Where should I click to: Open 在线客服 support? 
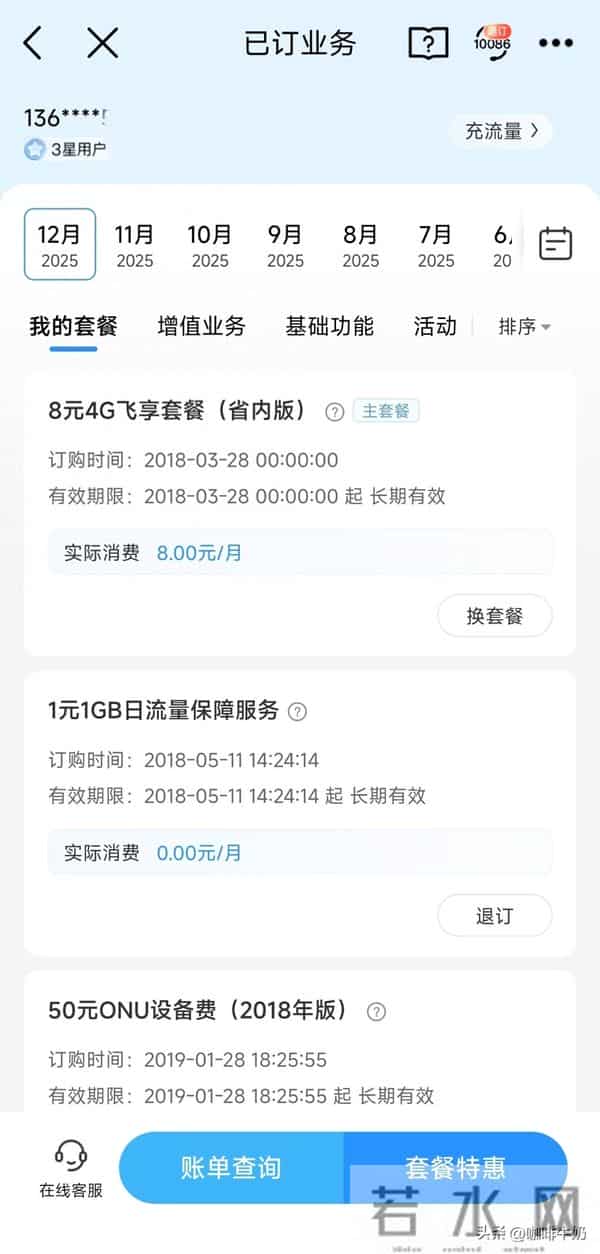[71, 1170]
